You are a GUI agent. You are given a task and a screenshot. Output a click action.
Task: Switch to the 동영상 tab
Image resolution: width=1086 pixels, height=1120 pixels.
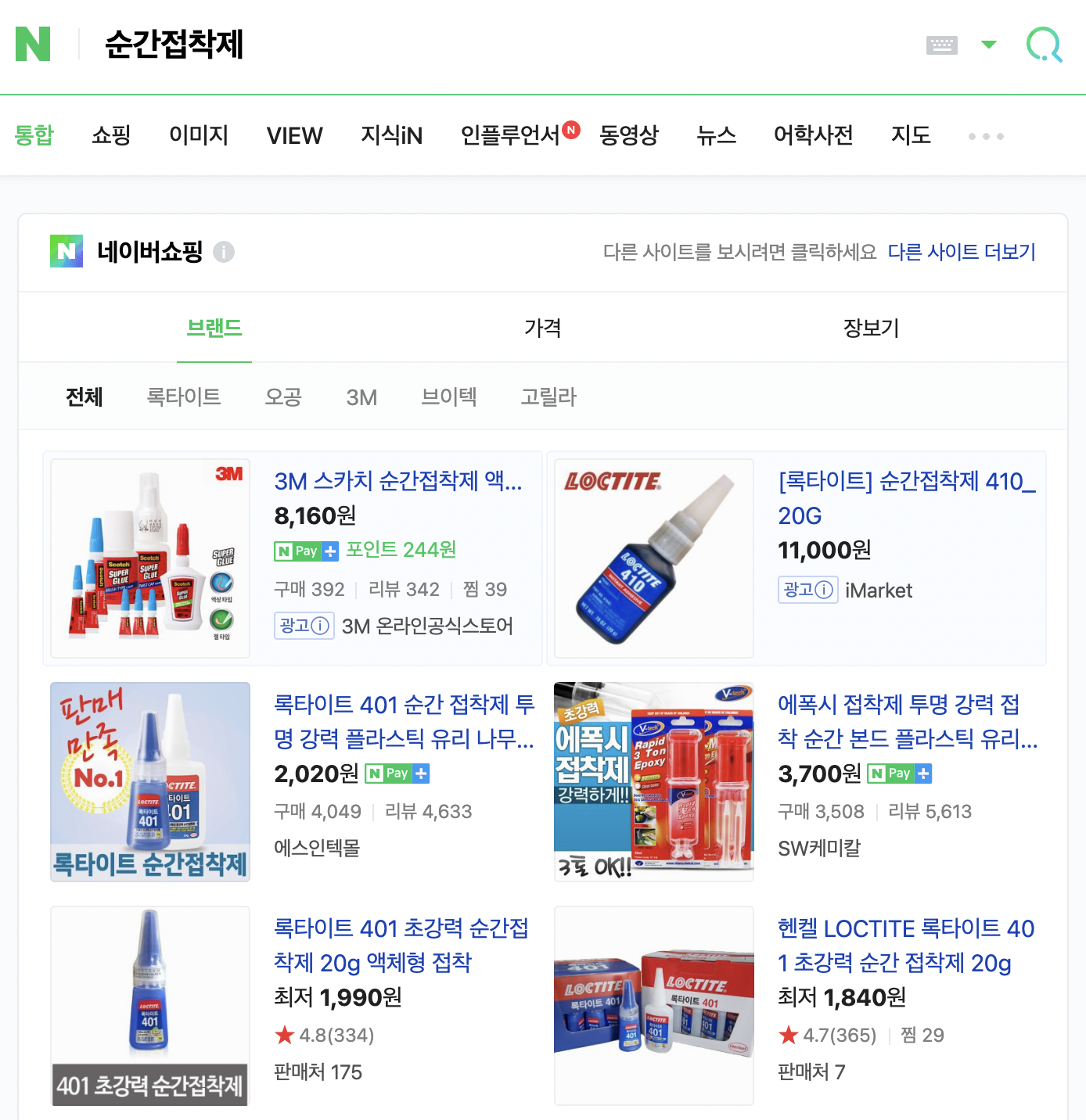pos(629,135)
